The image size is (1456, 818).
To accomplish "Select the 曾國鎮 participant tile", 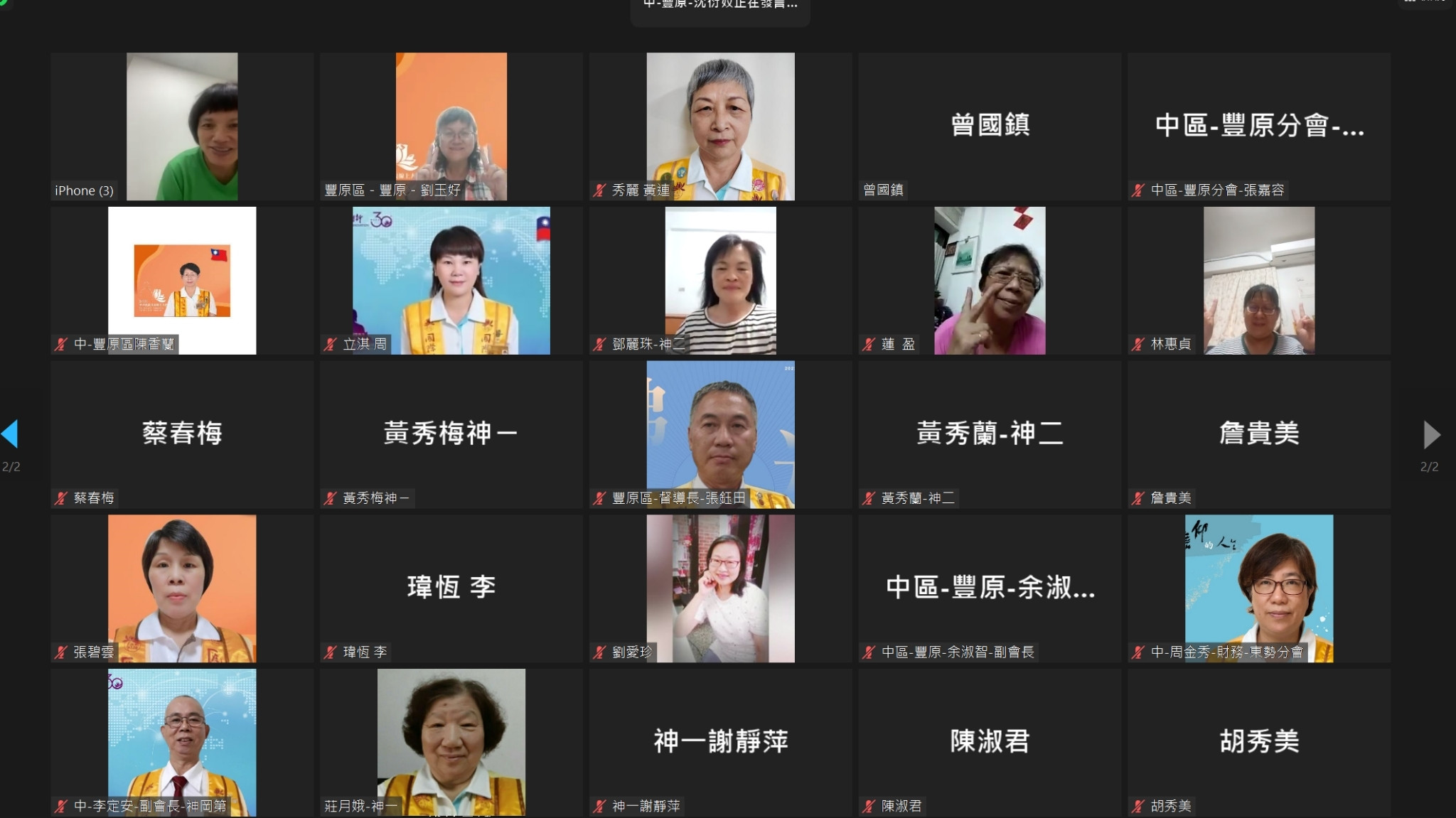I will pyautogui.click(x=990, y=127).
